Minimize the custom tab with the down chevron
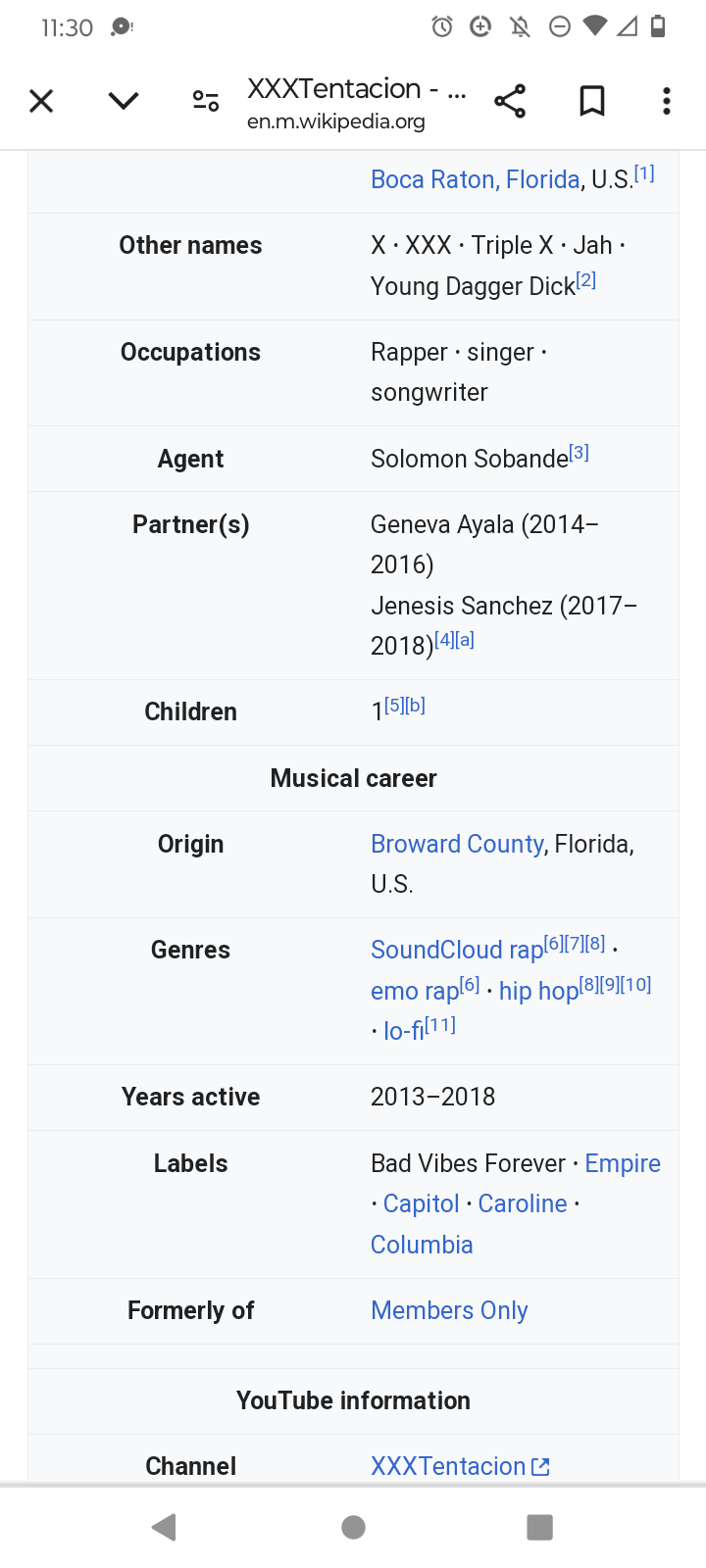This screenshot has width=706, height=1568. tap(124, 101)
